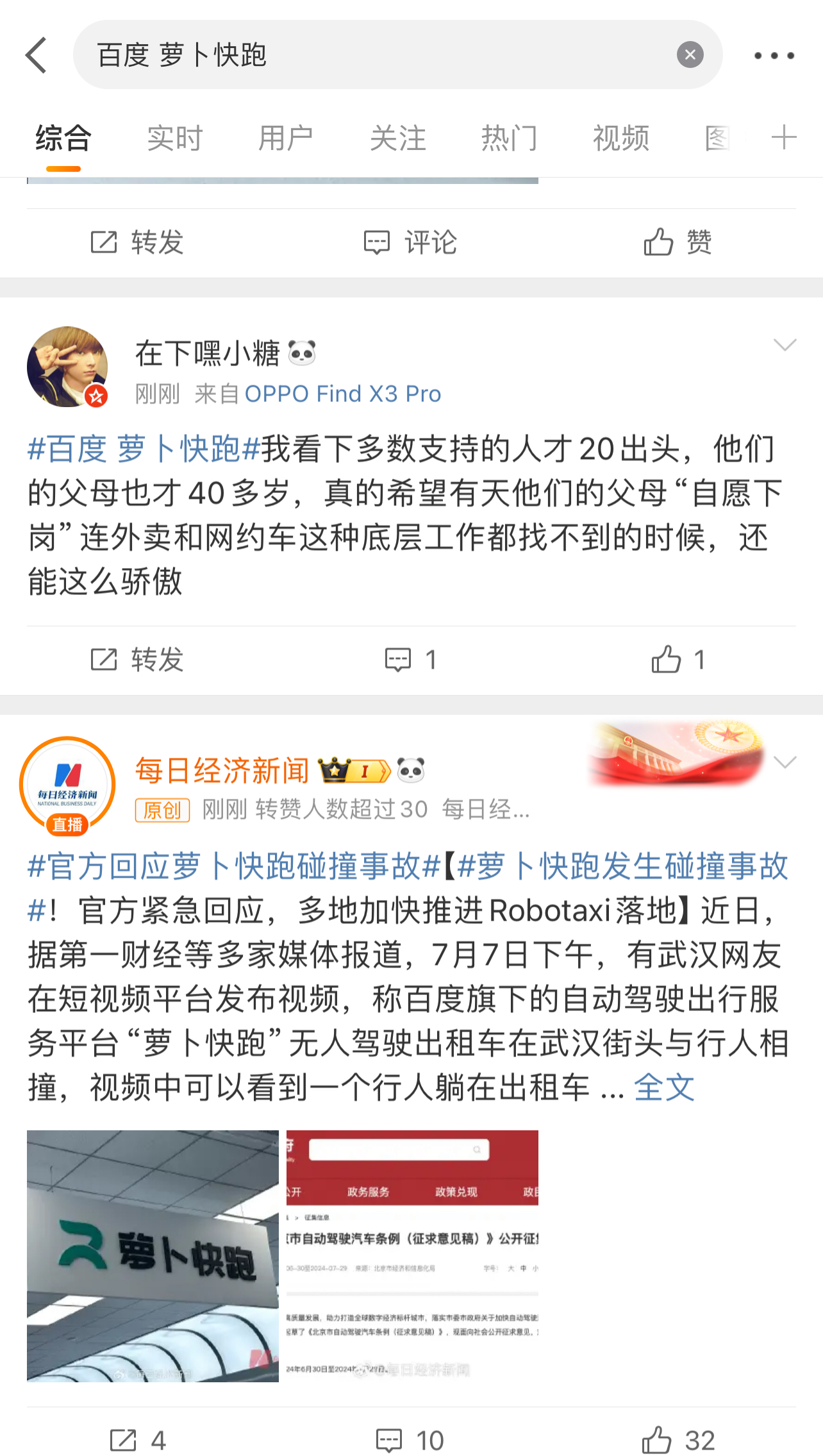This screenshot has height=1456, width=823.
Task: Repost 在下嘿小糖's post
Action: click(x=137, y=659)
